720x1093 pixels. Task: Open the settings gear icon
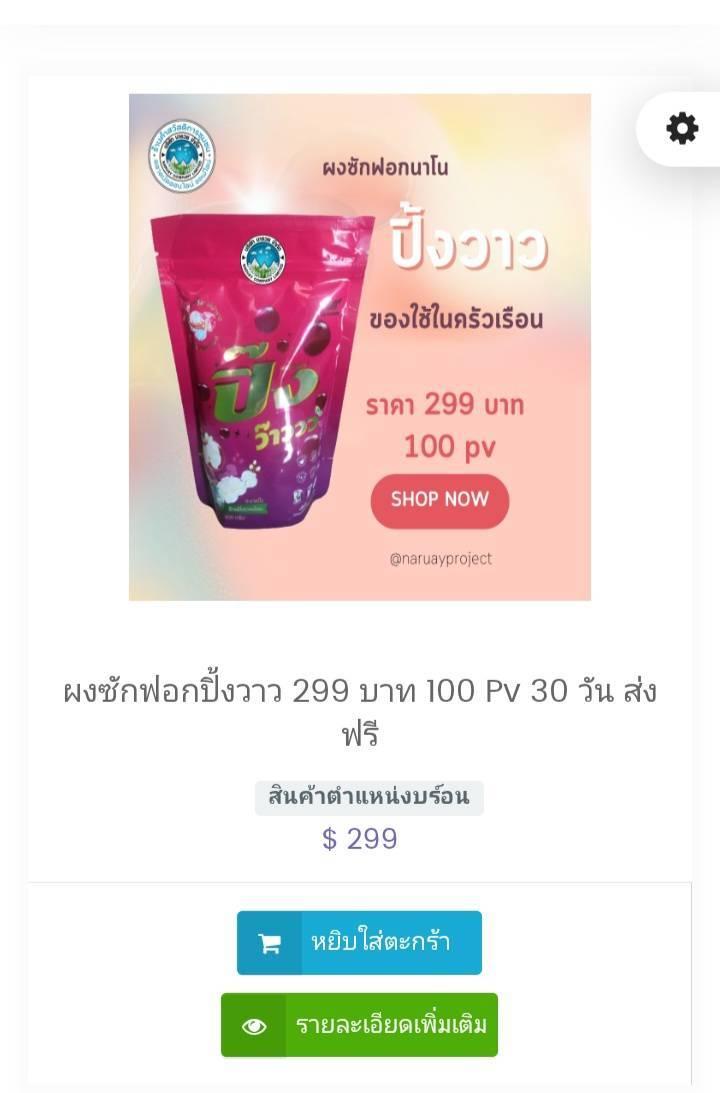coord(682,129)
